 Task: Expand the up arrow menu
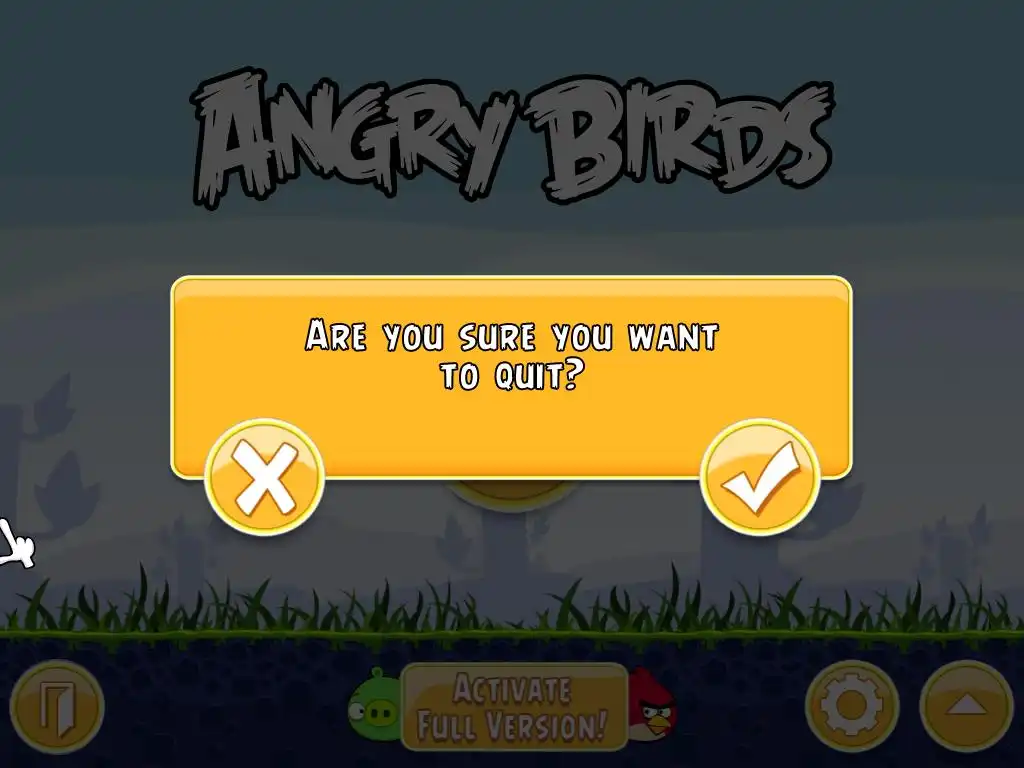point(965,706)
